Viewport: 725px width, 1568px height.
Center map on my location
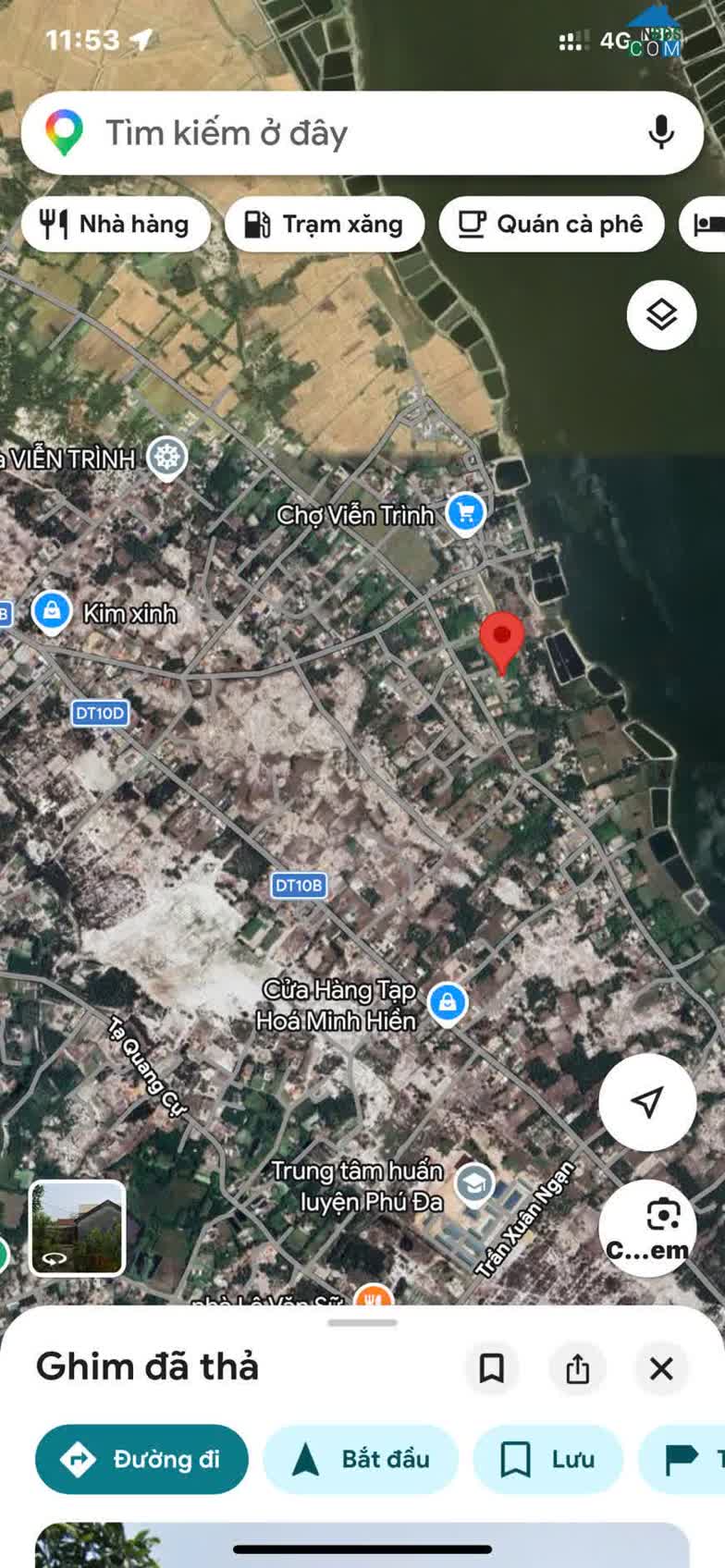pyautogui.click(x=647, y=1101)
